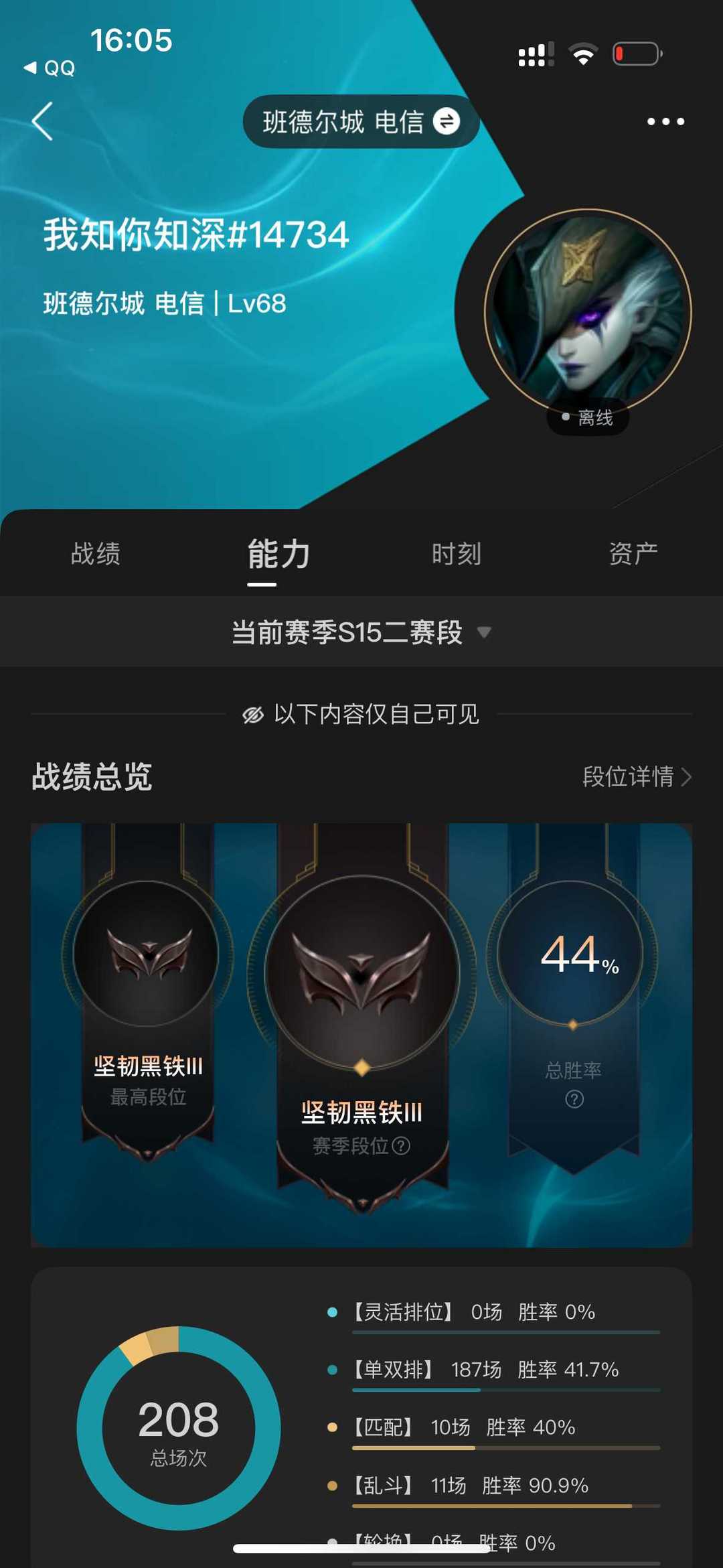723x1568 pixels.
Task: Switch to the 战绩 tab
Action: pos(96,554)
